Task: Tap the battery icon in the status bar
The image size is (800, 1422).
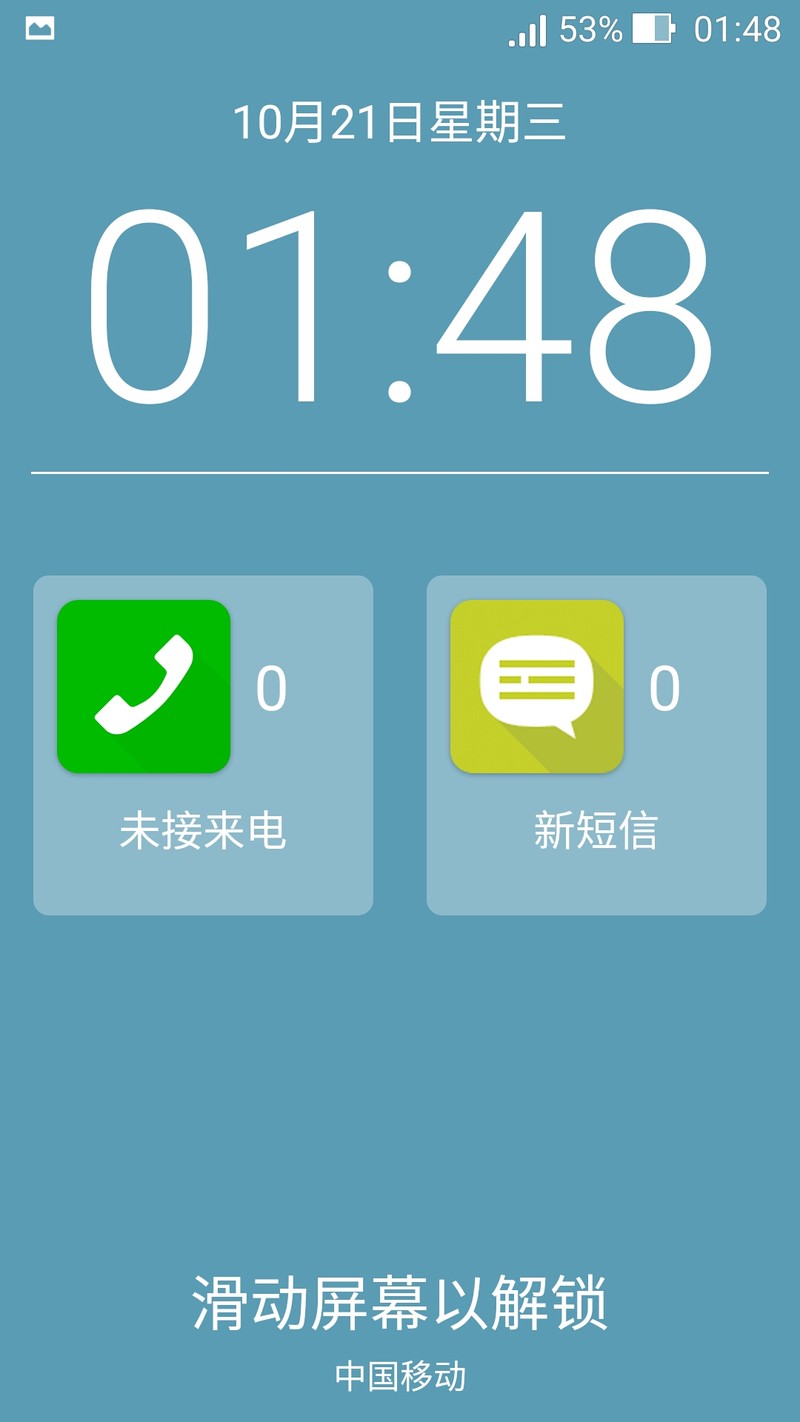Action: pyautogui.click(x=655, y=30)
